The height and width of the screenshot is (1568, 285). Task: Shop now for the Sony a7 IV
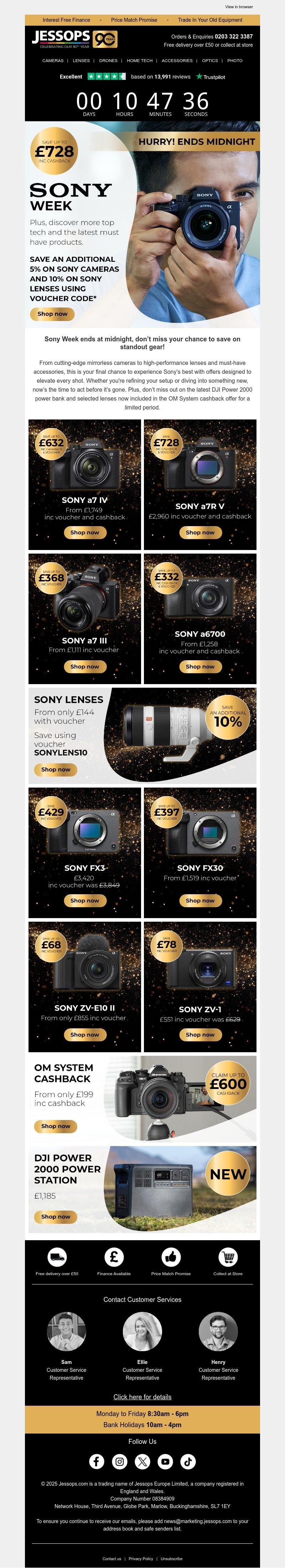click(x=84, y=533)
